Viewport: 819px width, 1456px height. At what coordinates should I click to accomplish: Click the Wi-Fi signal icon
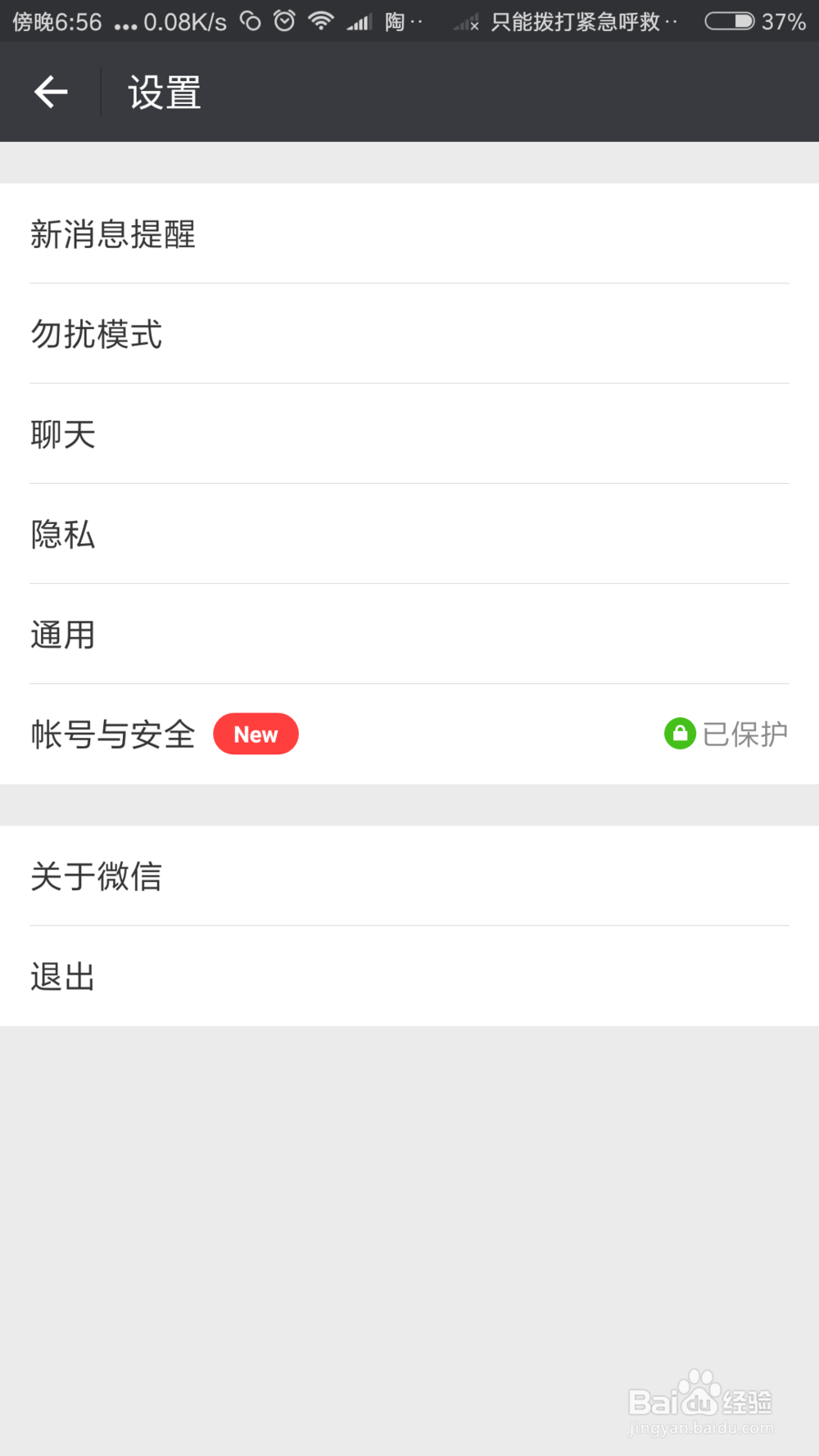[322, 21]
